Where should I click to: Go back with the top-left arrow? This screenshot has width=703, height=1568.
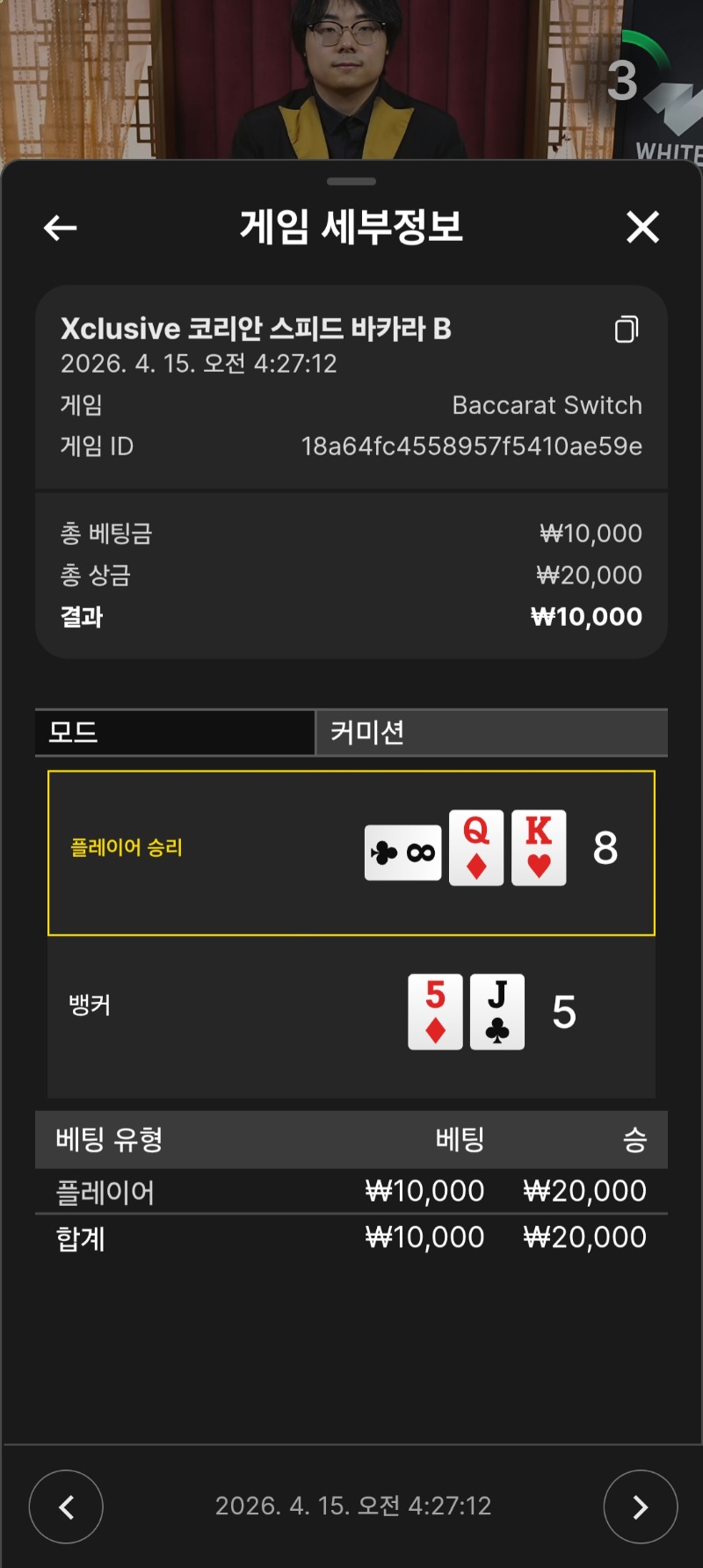60,229
